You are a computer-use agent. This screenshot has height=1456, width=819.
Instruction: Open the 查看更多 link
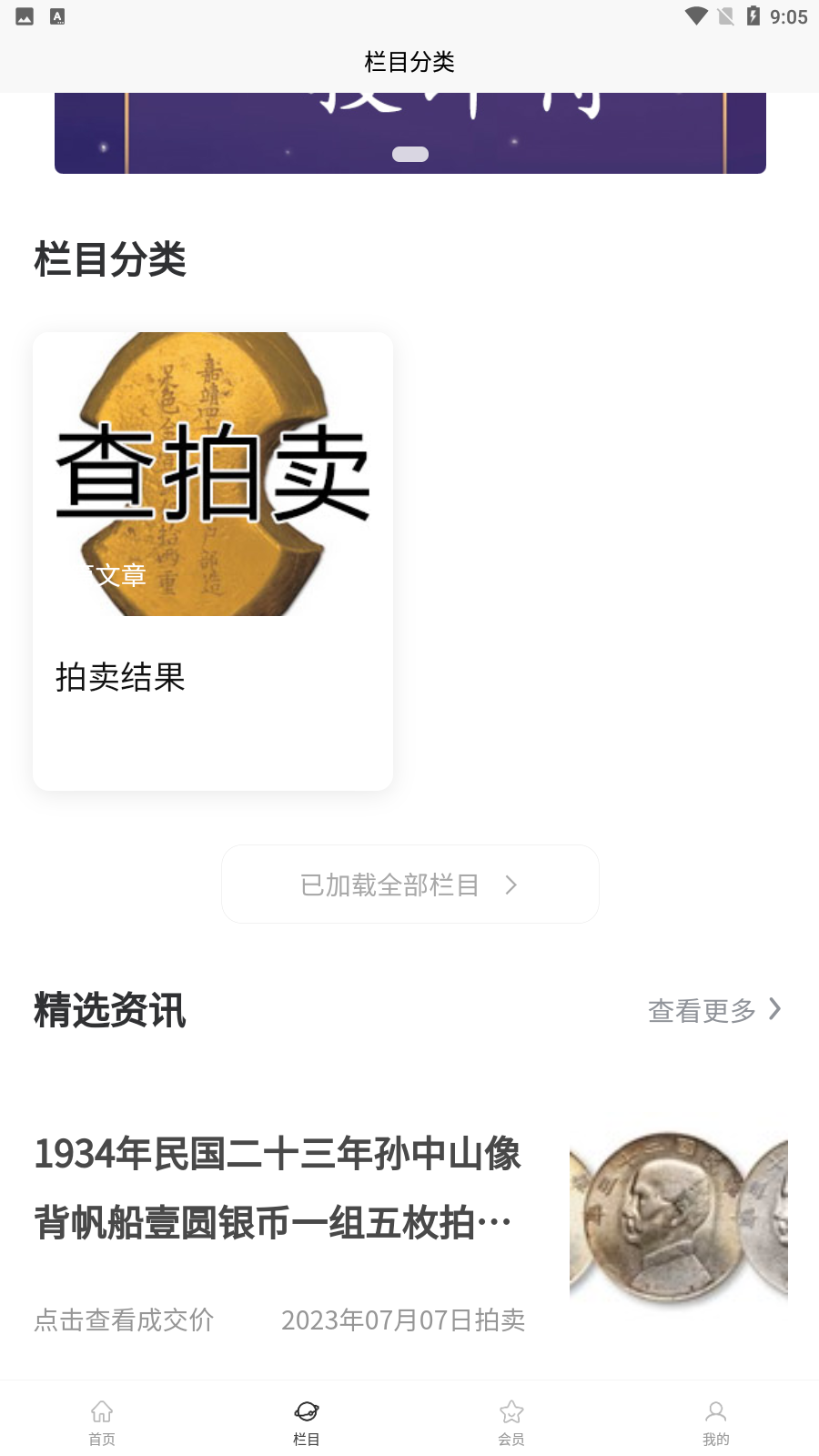[x=701, y=1010]
